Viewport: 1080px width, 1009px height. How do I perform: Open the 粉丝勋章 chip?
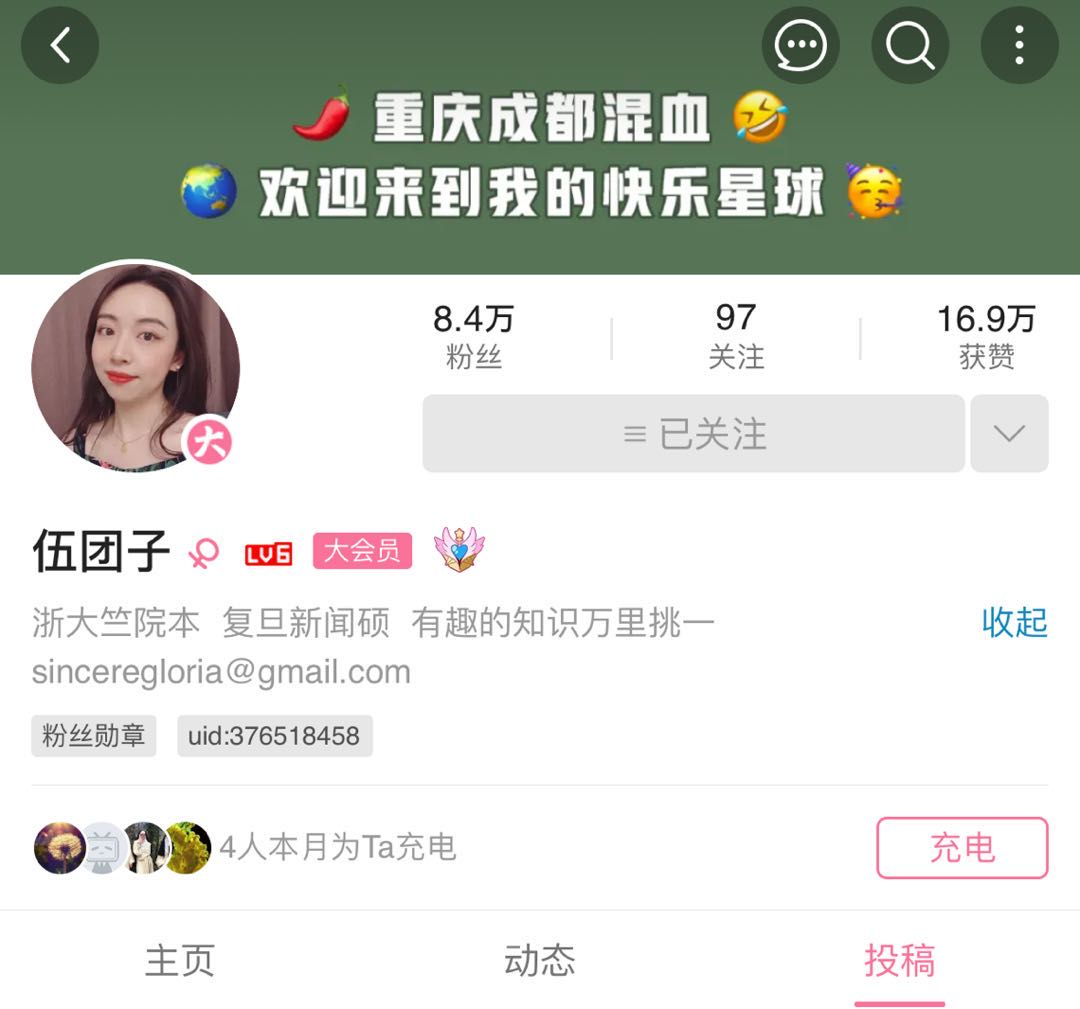[x=94, y=736]
